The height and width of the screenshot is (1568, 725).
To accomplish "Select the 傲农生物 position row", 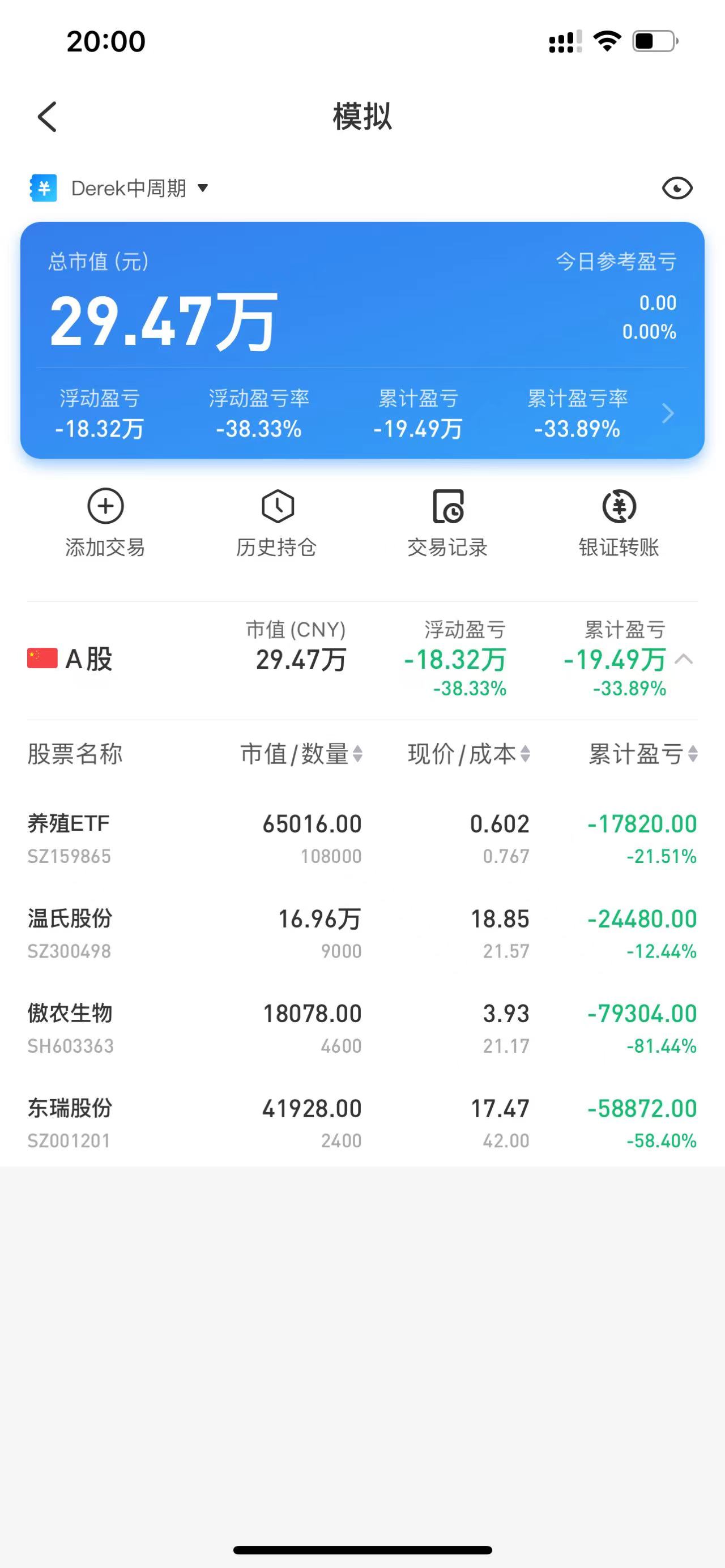I will click(362, 1029).
